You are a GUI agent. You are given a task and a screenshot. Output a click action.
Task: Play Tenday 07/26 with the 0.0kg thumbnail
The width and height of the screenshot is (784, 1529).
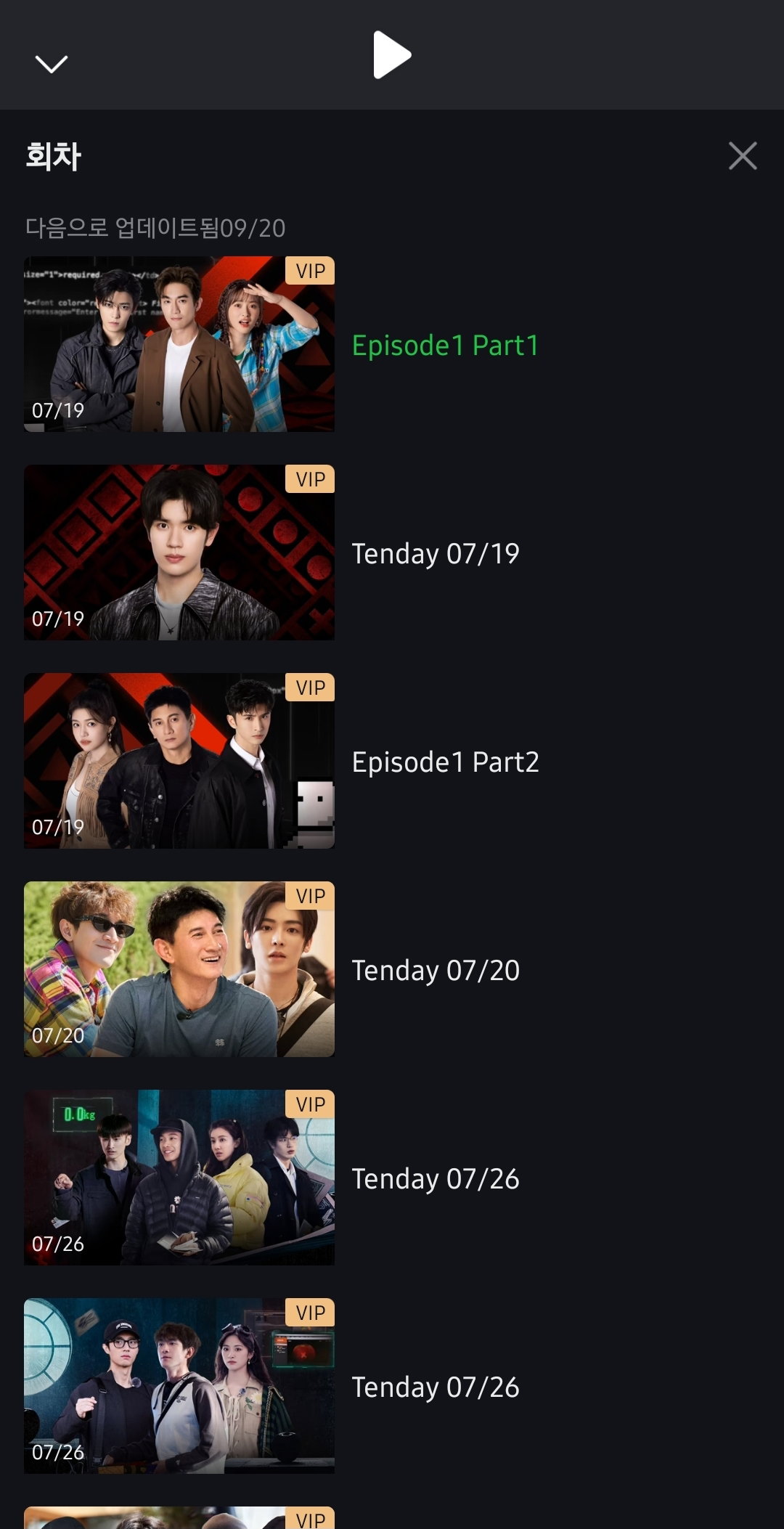coord(392,1178)
